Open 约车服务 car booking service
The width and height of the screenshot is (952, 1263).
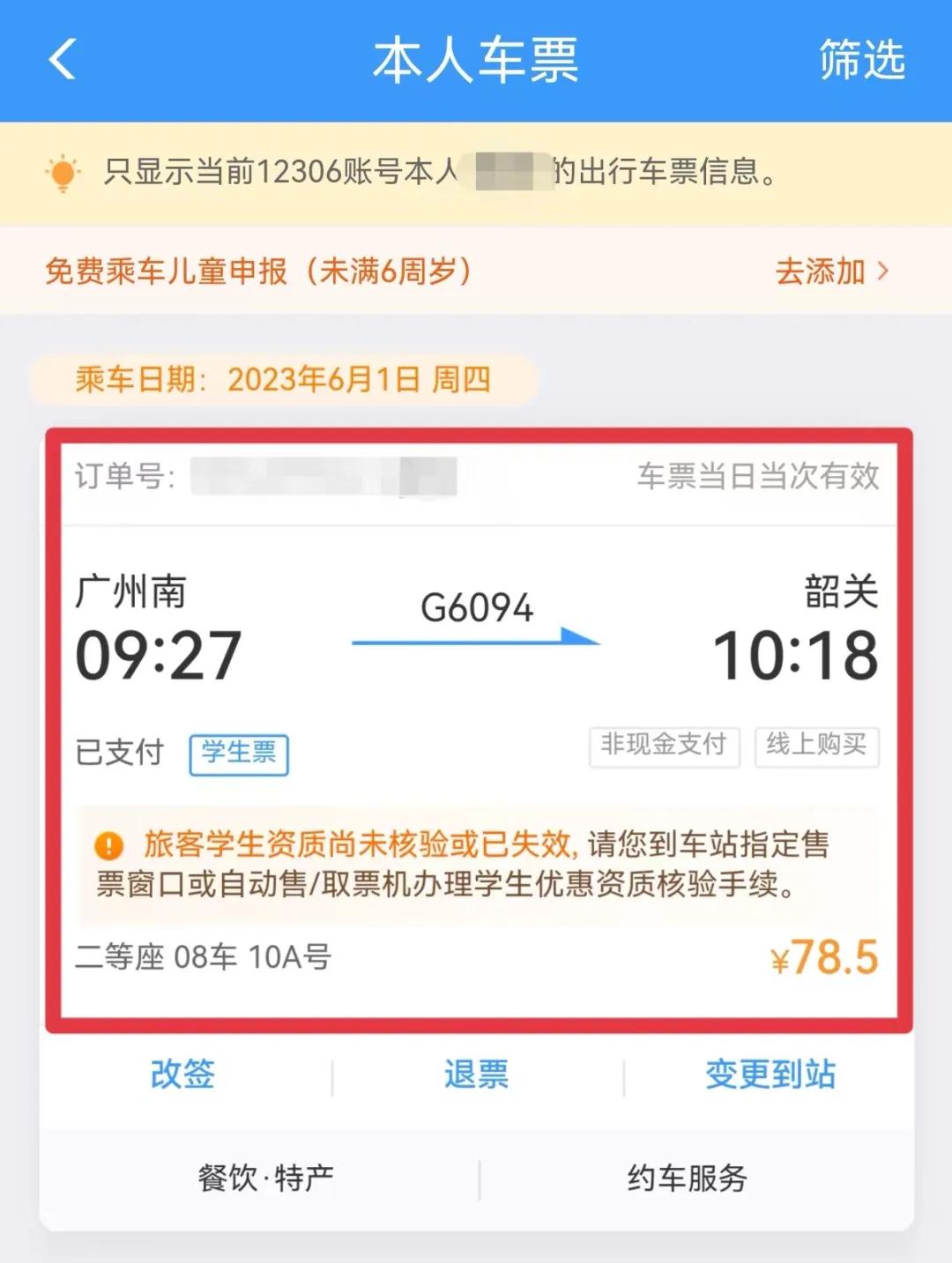pos(688,1178)
